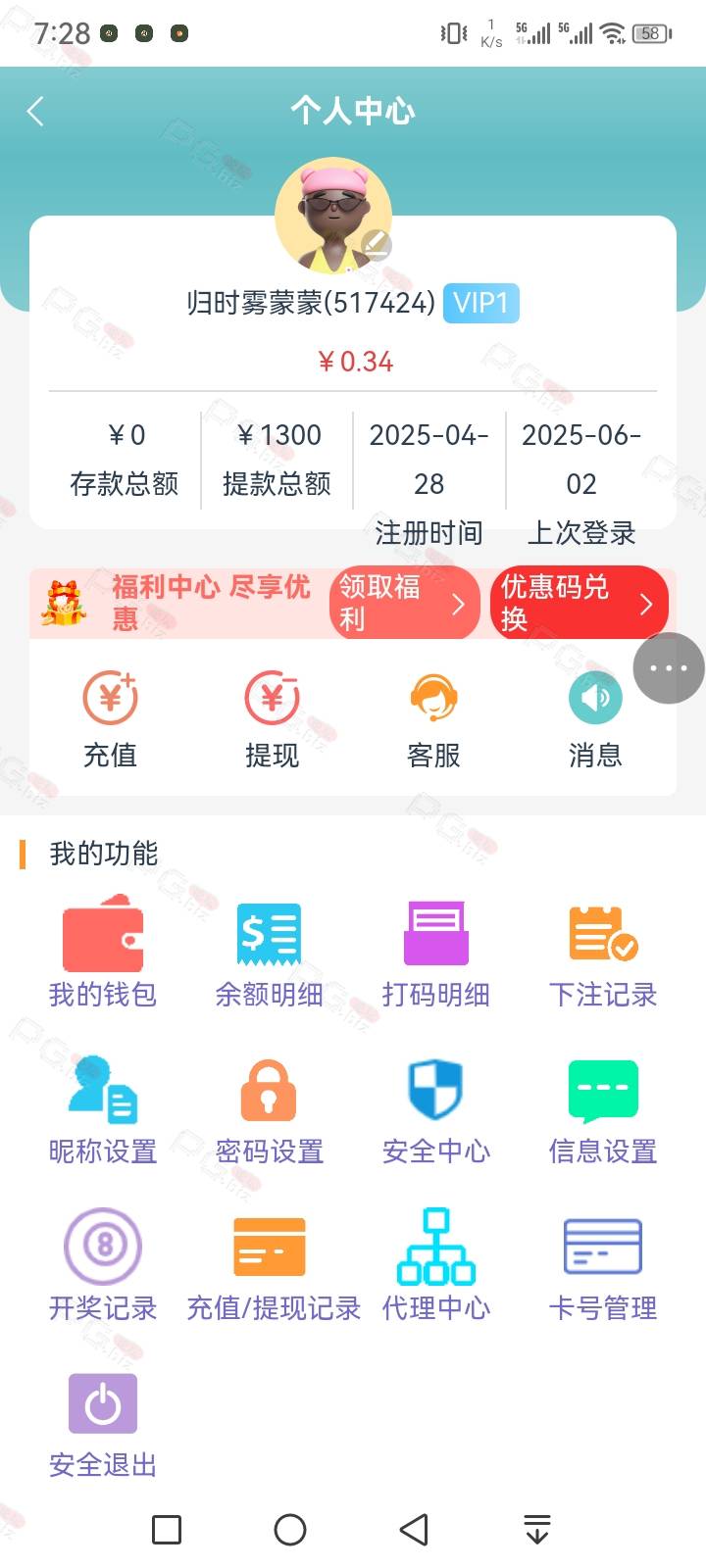The width and height of the screenshot is (706, 1568).
Task: Open 消息 messages
Action: pyautogui.click(x=595, y=718)
